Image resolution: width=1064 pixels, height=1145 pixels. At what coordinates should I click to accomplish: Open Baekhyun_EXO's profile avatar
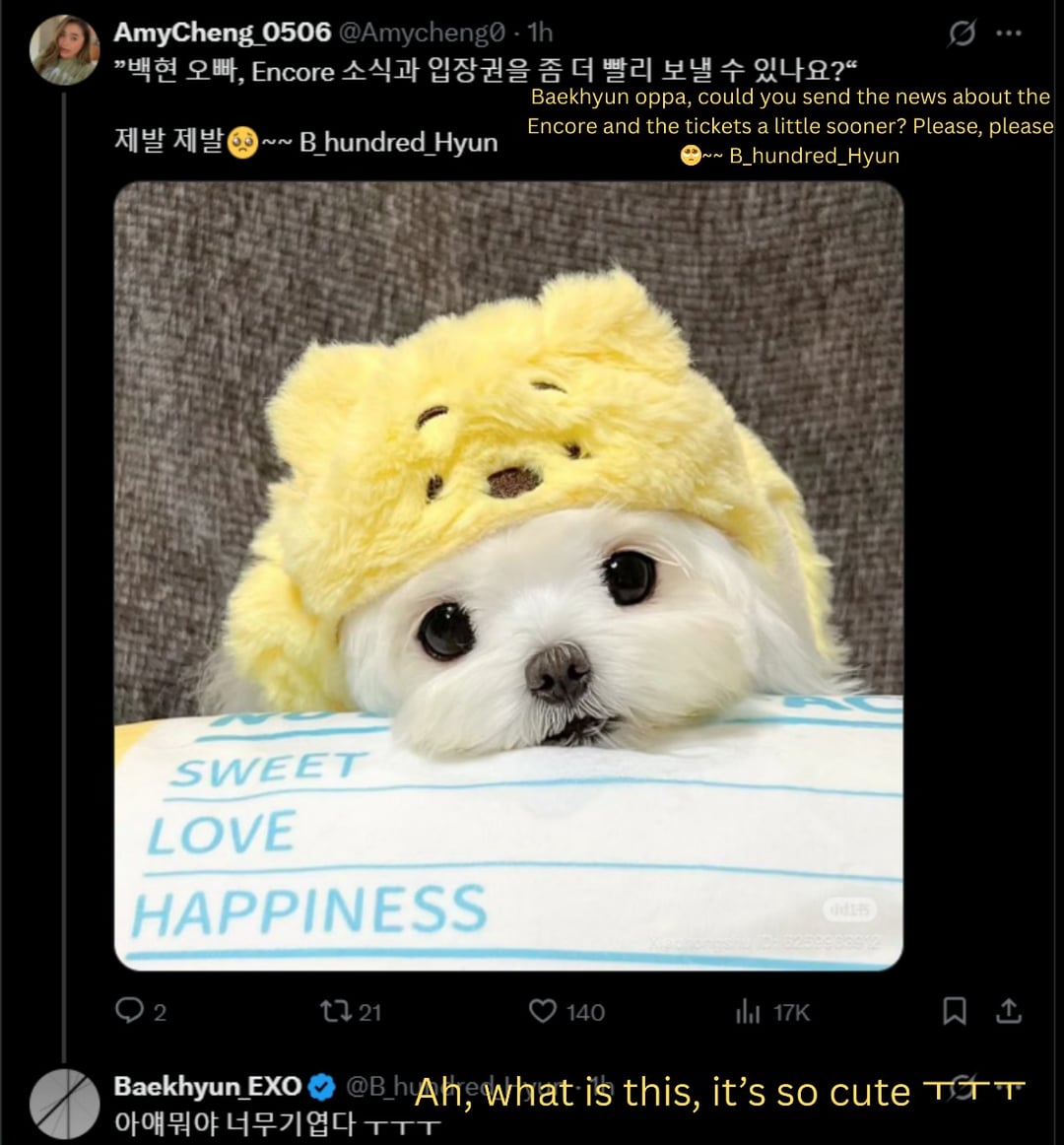tap(65, 1103)
